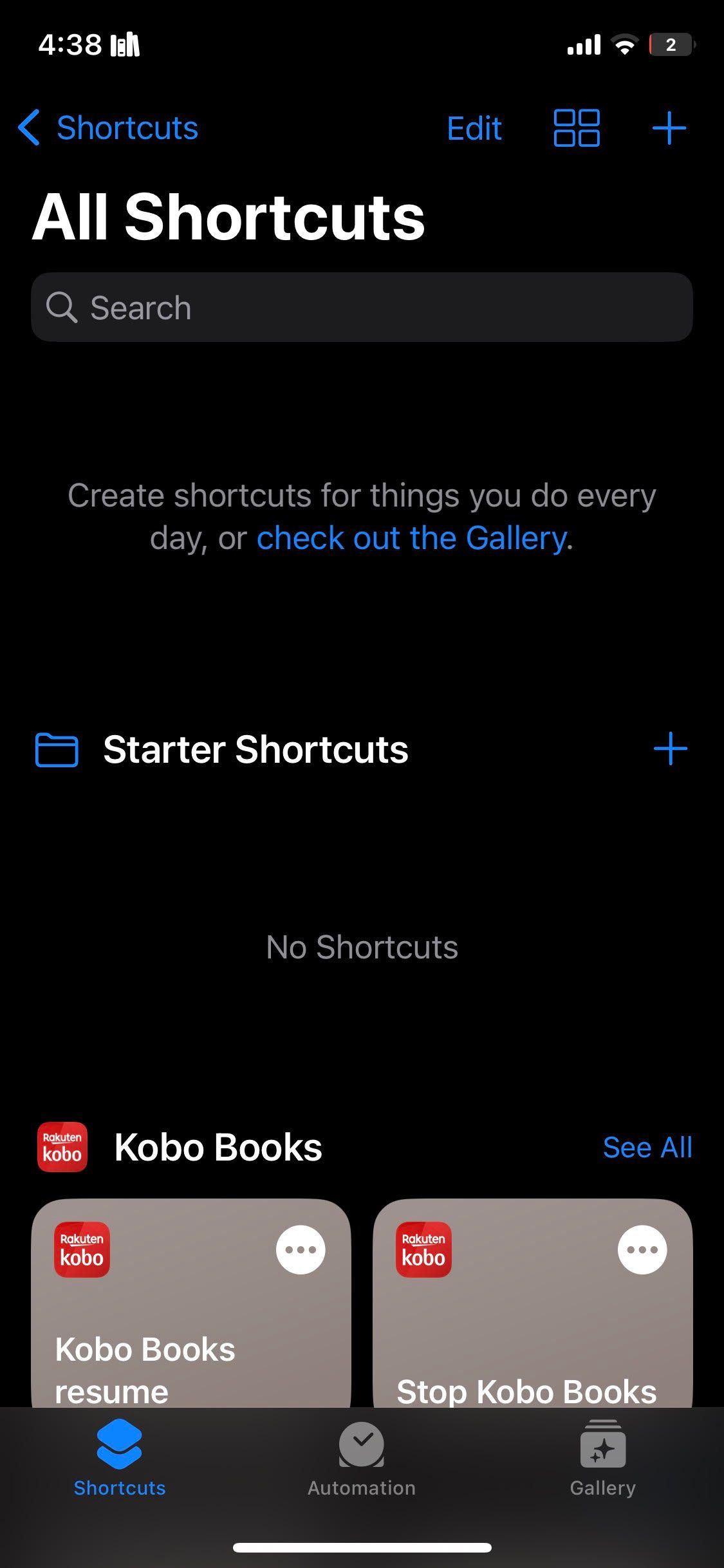
Task: Switch layout with the grid view icon
Action: coord(577,128)
